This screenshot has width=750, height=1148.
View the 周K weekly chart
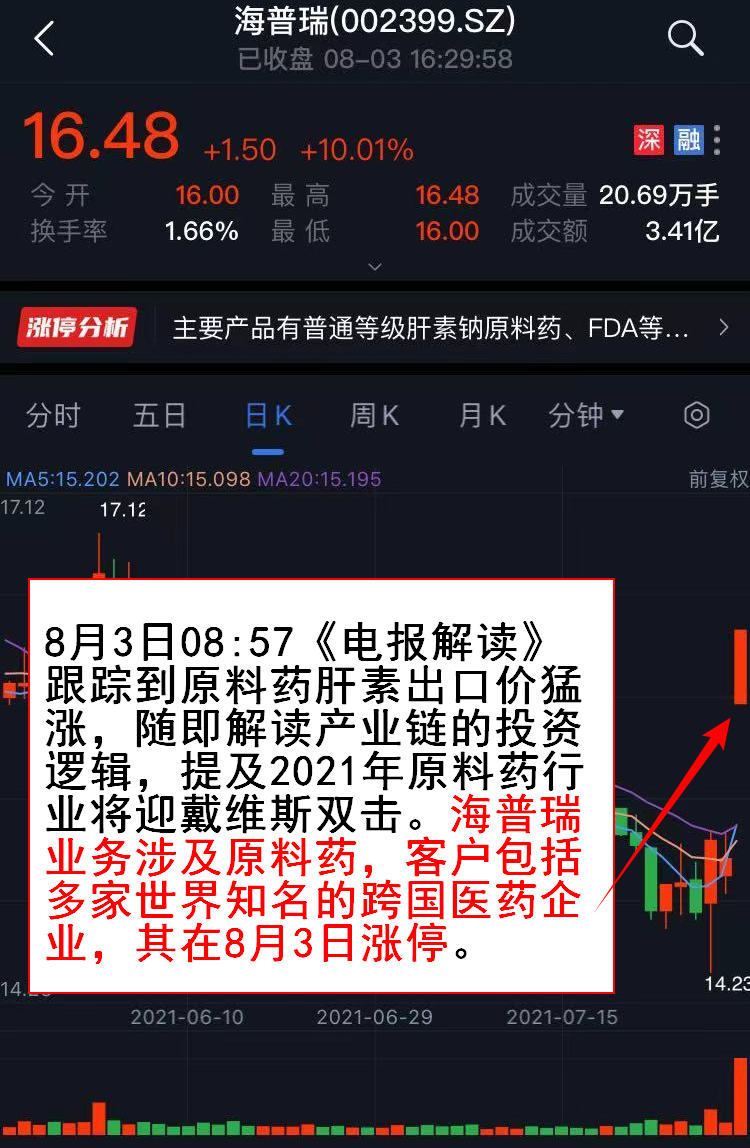click(x=374, y=416)
